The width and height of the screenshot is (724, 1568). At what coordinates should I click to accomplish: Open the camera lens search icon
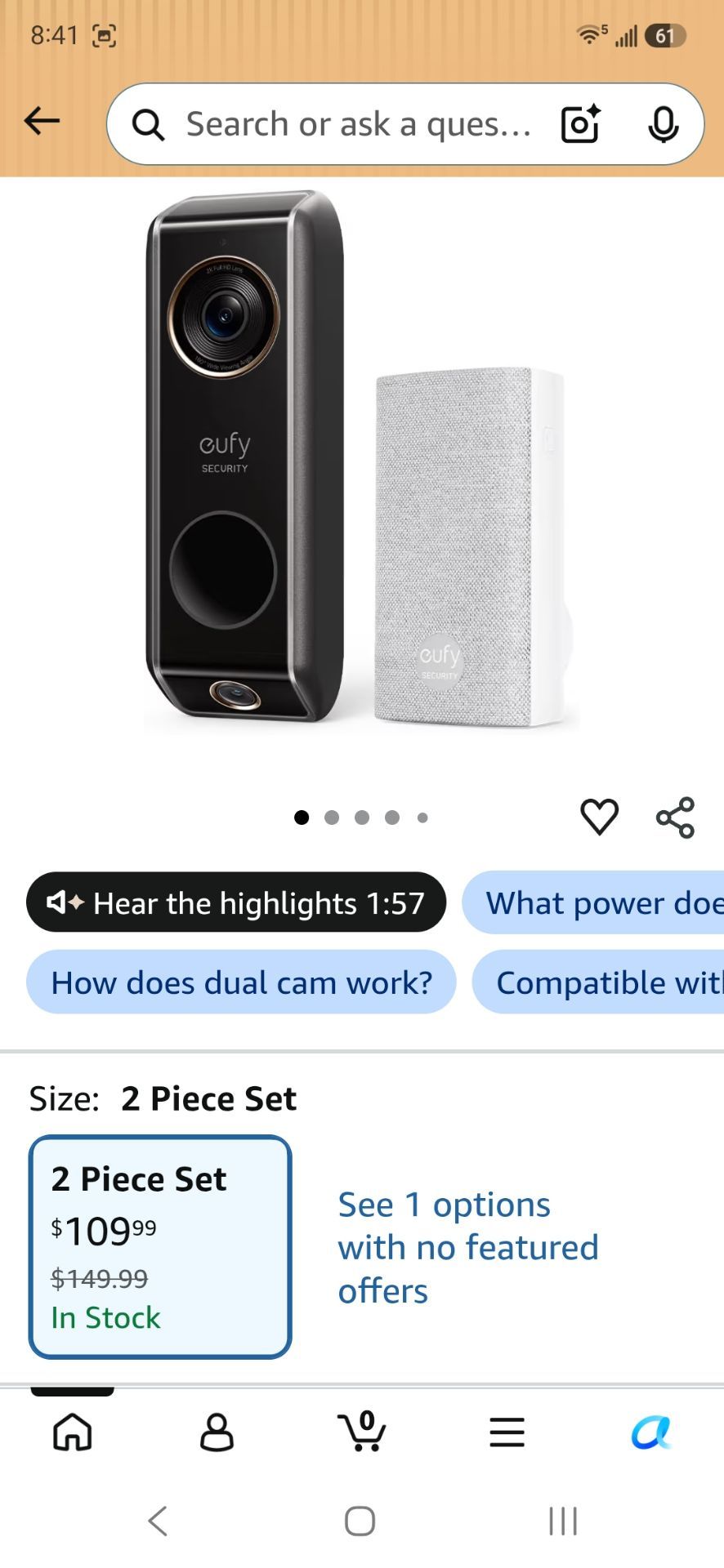[580, 124]
